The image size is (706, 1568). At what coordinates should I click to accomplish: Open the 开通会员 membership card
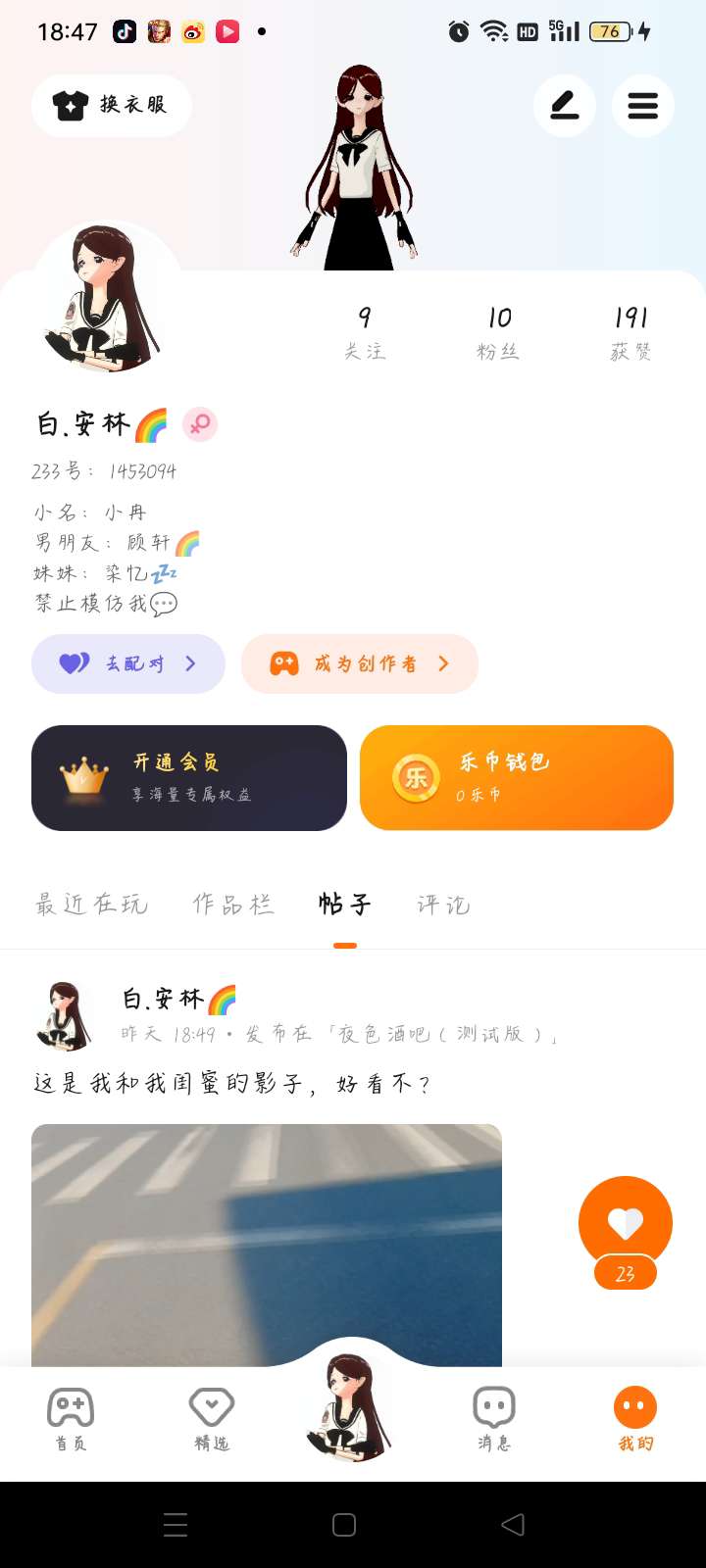click(x=189, y=778)
